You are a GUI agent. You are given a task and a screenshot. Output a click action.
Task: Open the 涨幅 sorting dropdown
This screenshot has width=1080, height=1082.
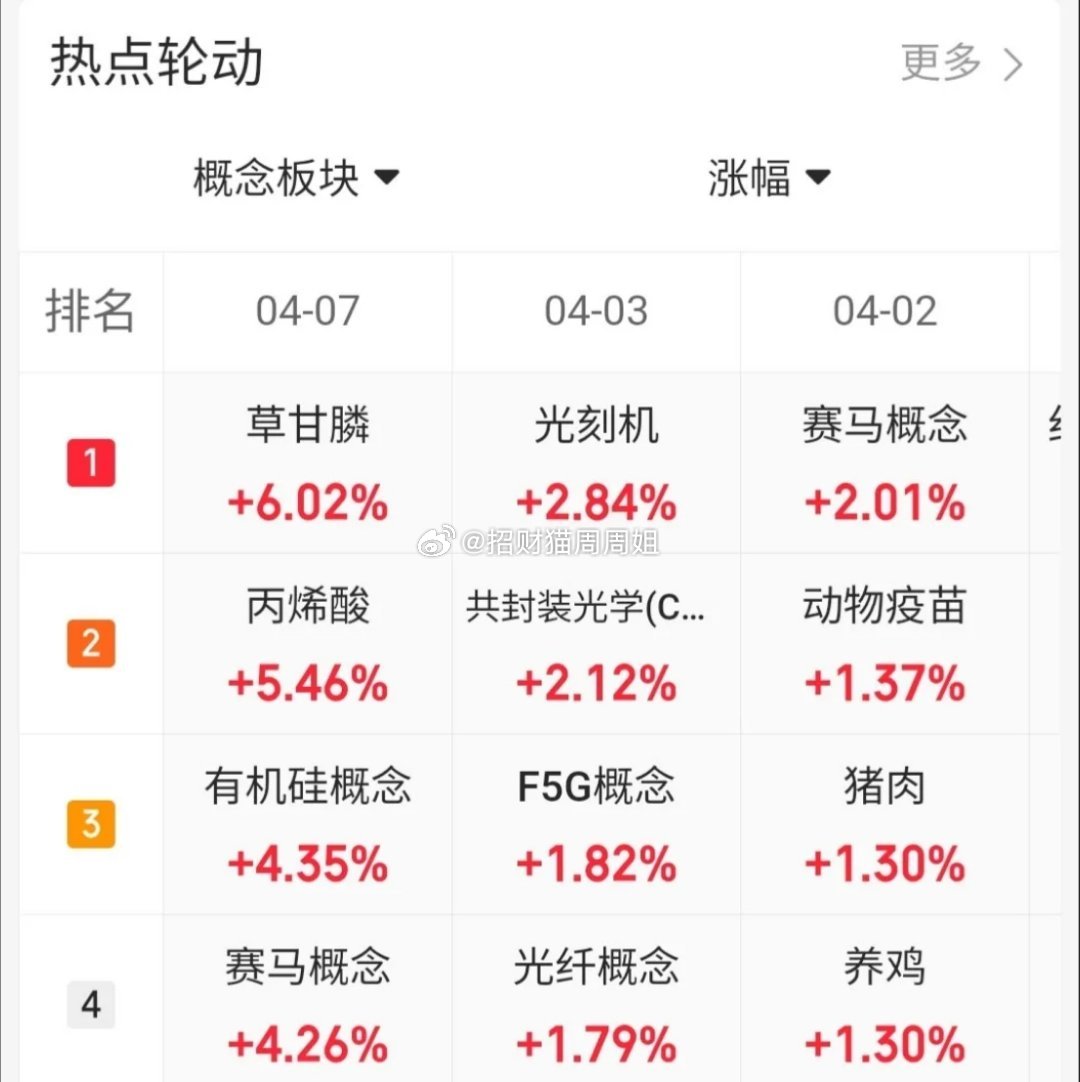coord(768,176)
